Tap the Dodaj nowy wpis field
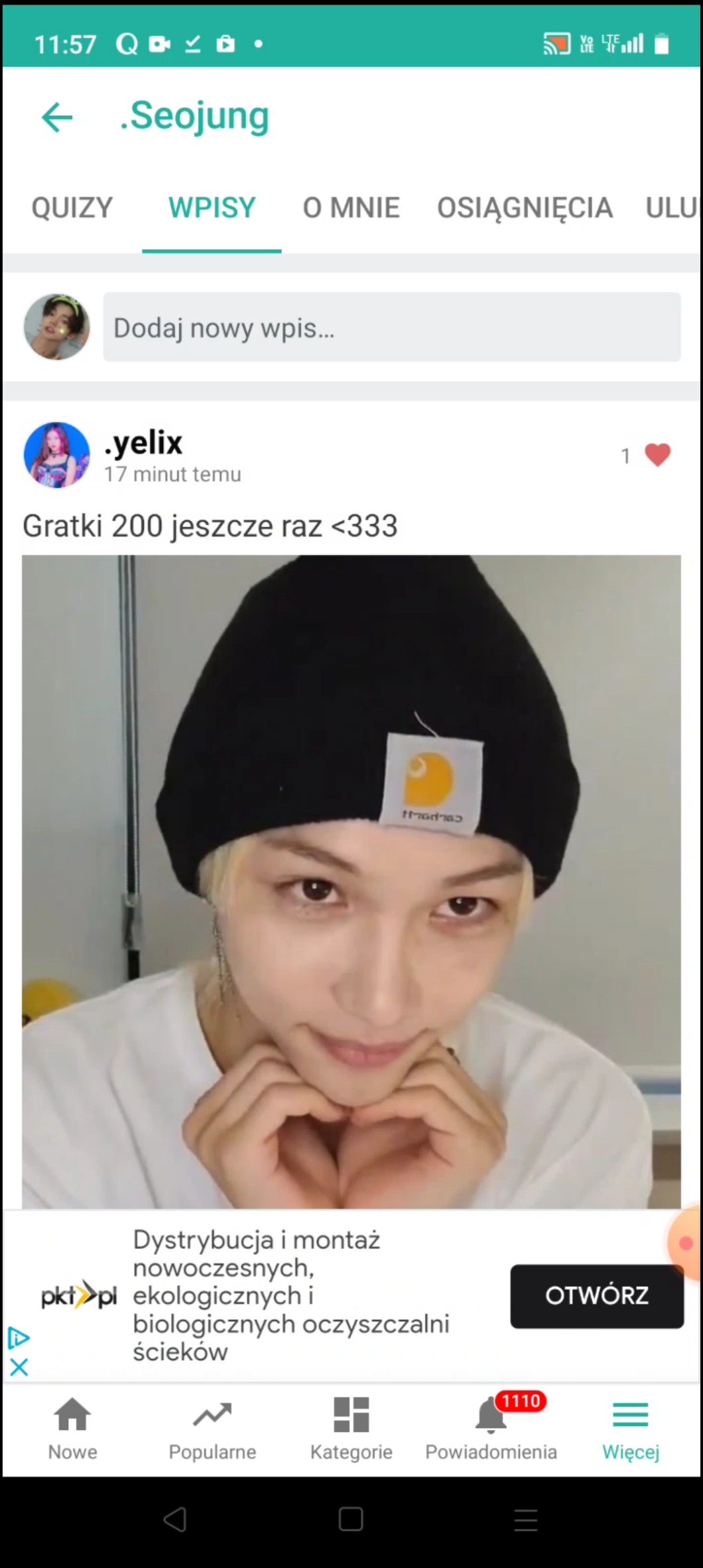 click(x=391, y=327)
